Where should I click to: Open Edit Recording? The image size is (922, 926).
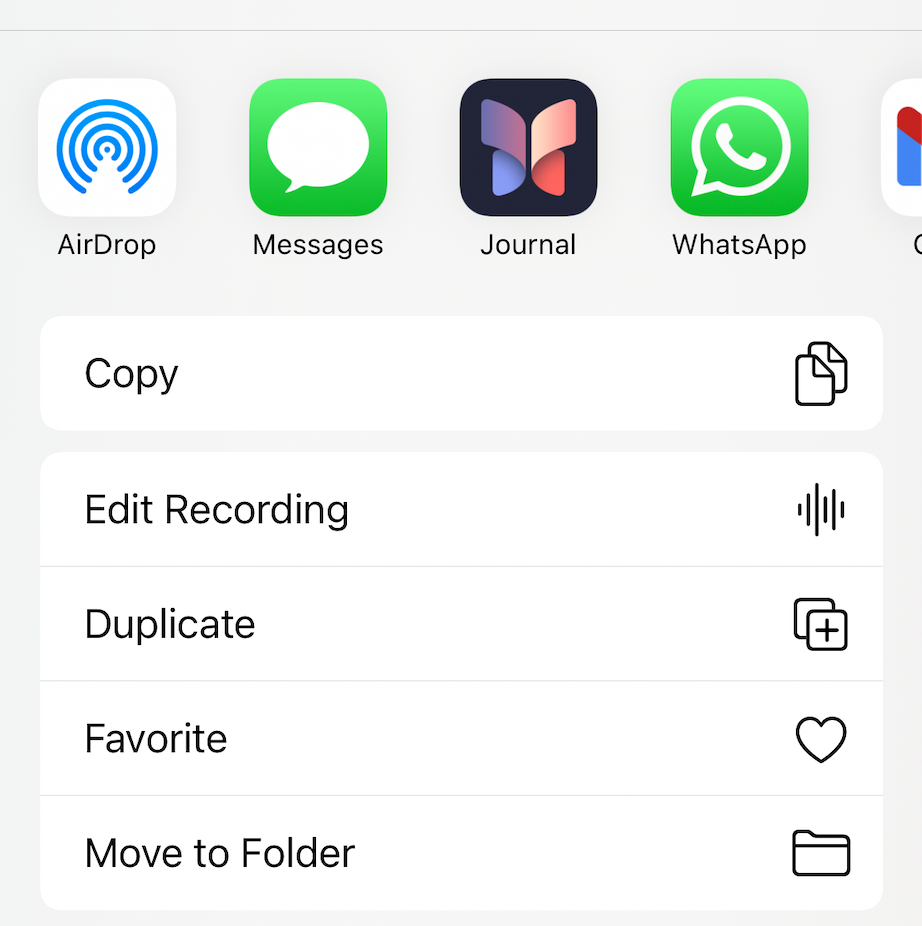pos(461,510)
